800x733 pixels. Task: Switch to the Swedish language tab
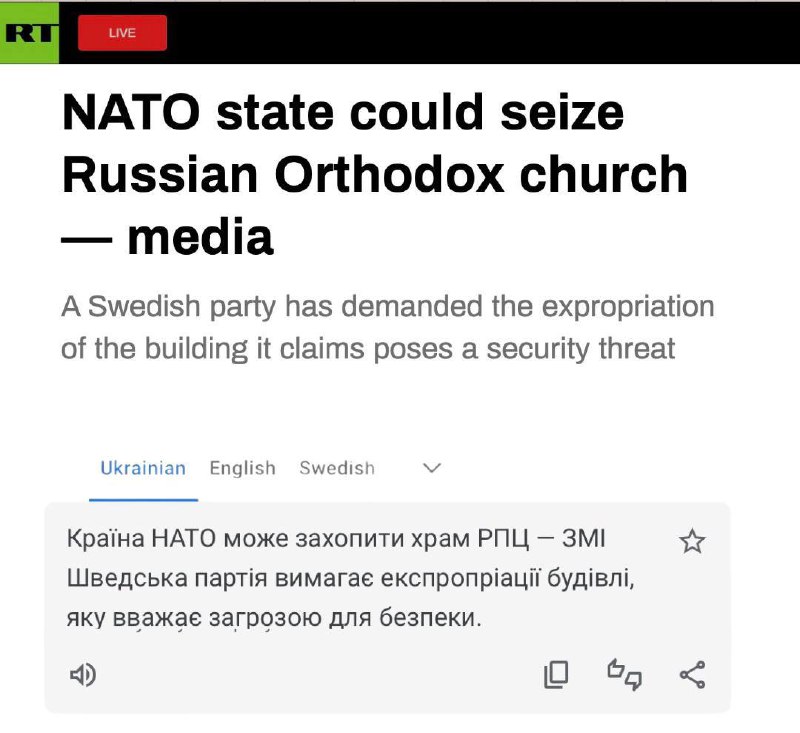tap(337, 468)
